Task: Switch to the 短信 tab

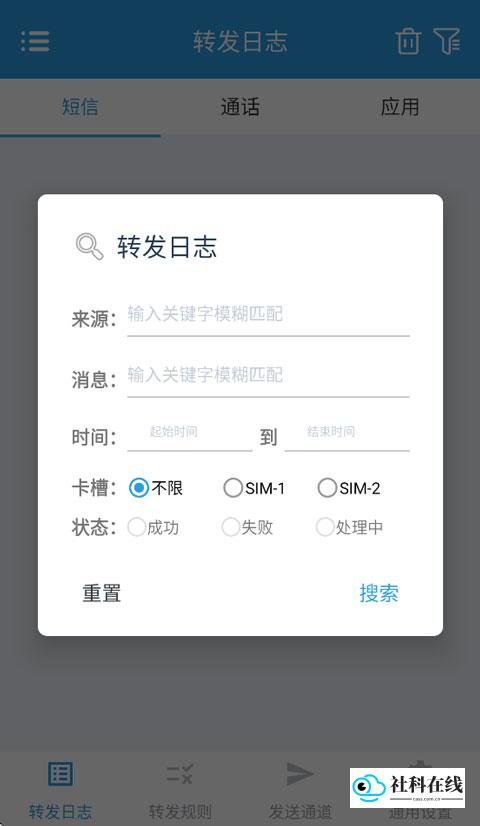Action: (x=80, y=107)
